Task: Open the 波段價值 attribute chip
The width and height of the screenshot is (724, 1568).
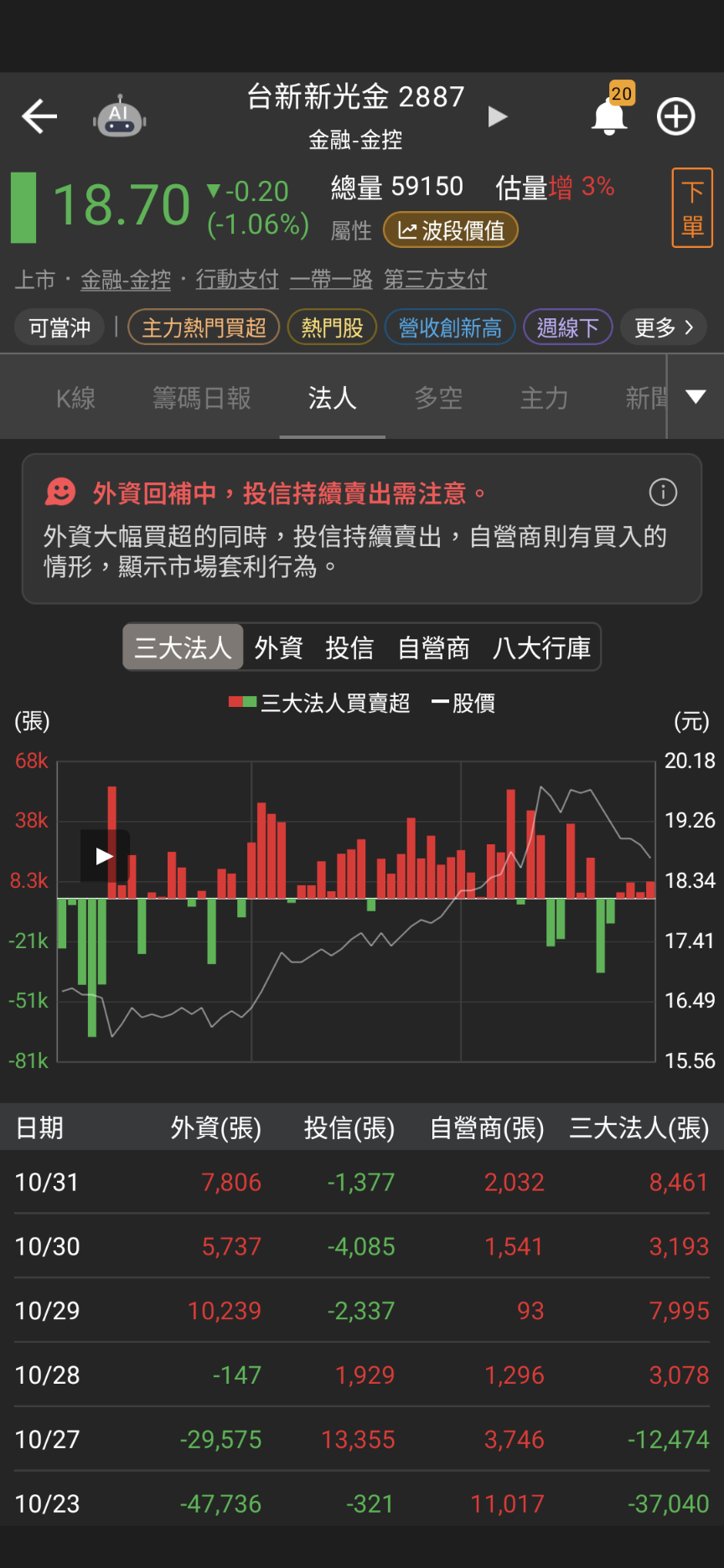Action: coord(451,230)
